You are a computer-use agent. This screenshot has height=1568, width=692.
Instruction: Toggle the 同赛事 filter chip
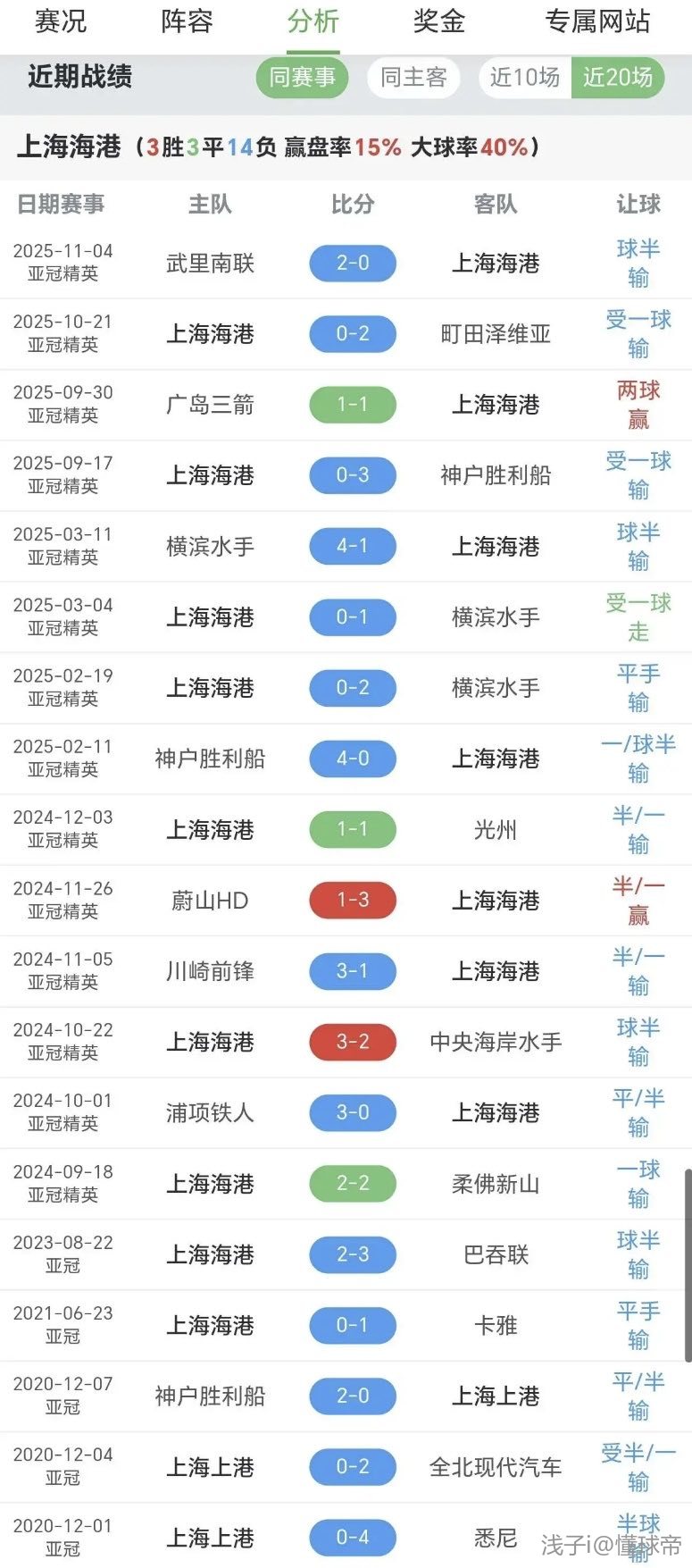(x=302, y=78)
